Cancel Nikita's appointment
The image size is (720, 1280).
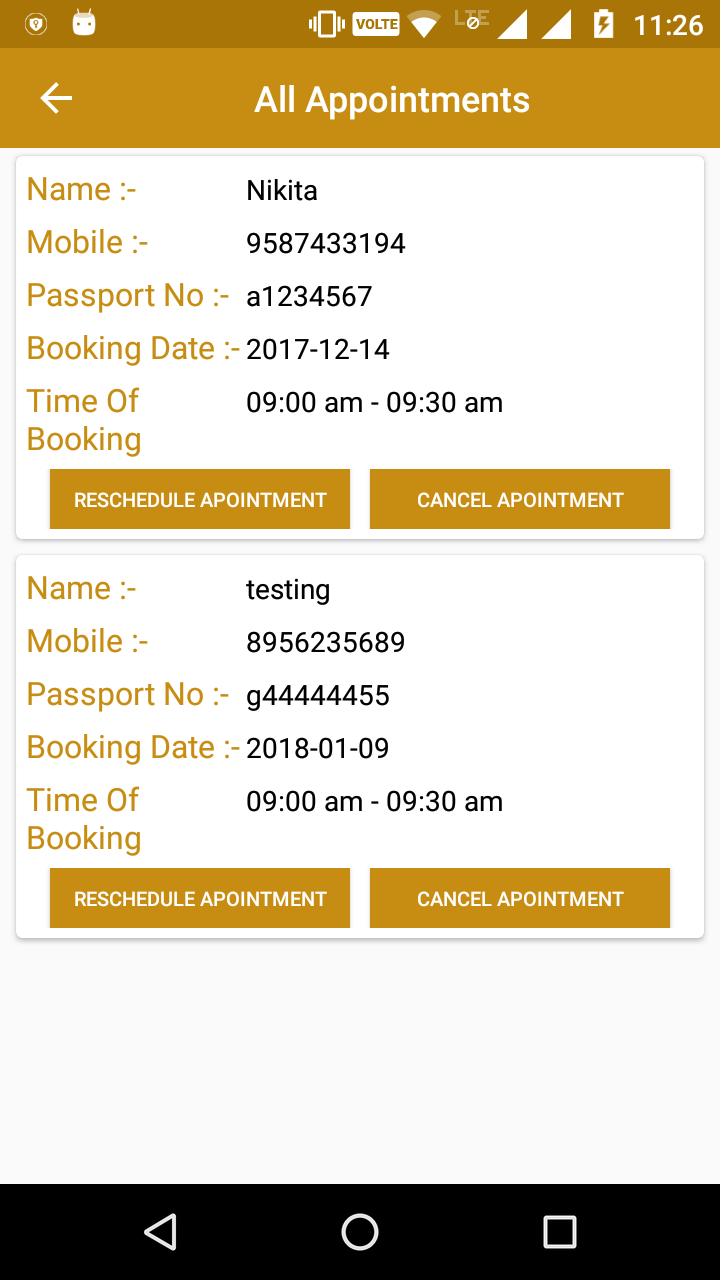[520, 499]
